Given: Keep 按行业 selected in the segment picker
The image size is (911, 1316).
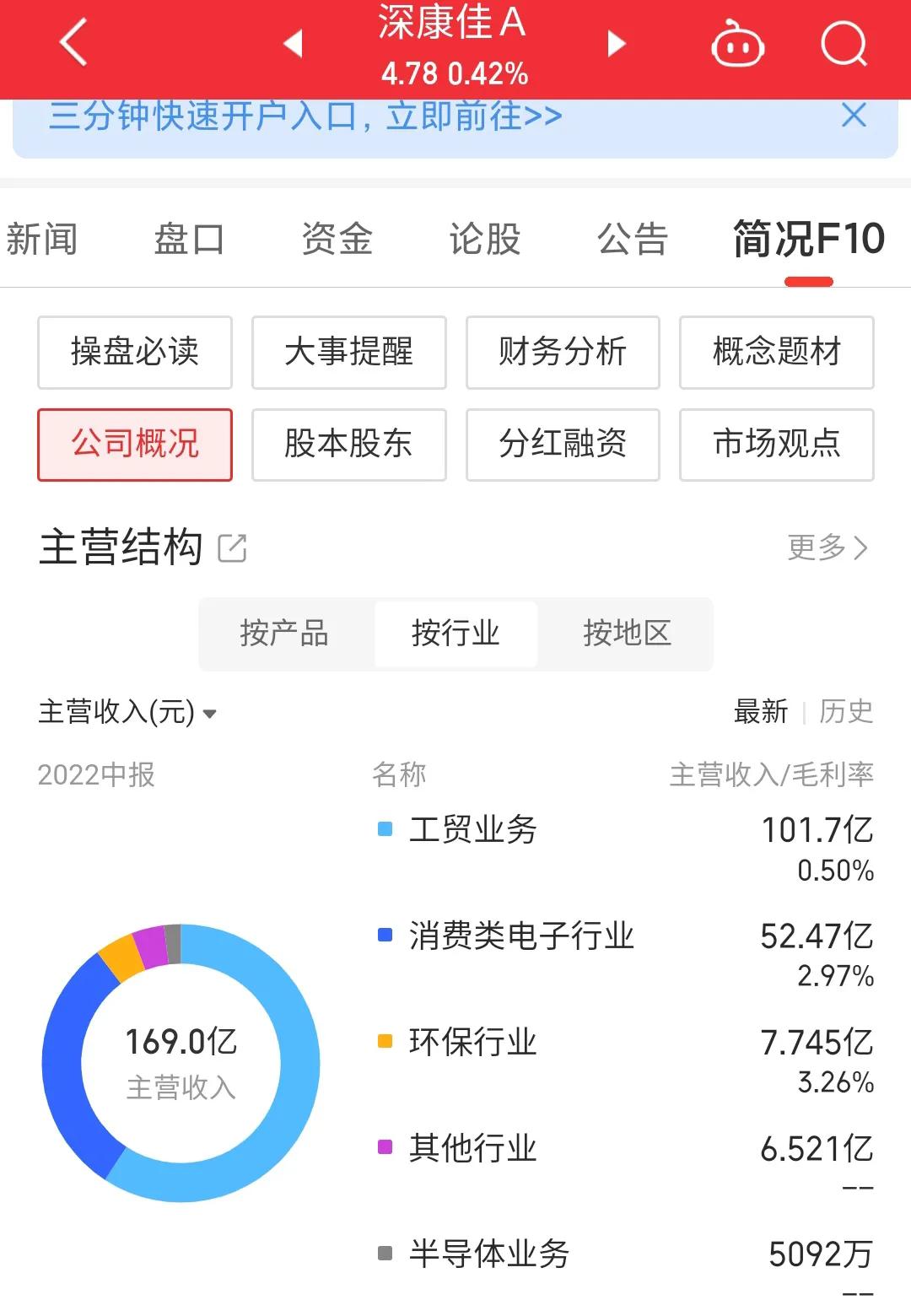Looking at the screenshot, I should pos(455,634).
